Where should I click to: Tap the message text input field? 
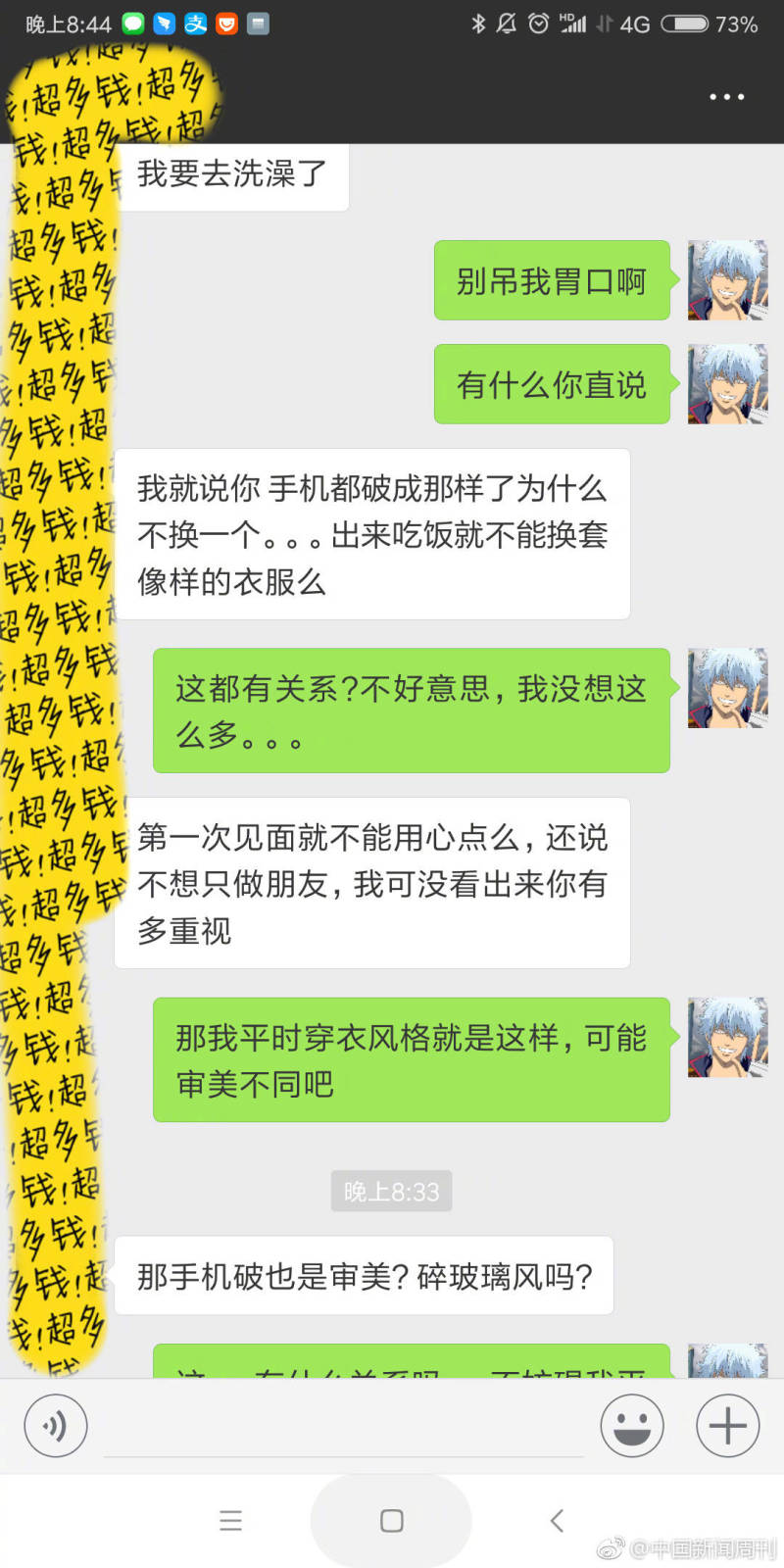point(343,1428)
